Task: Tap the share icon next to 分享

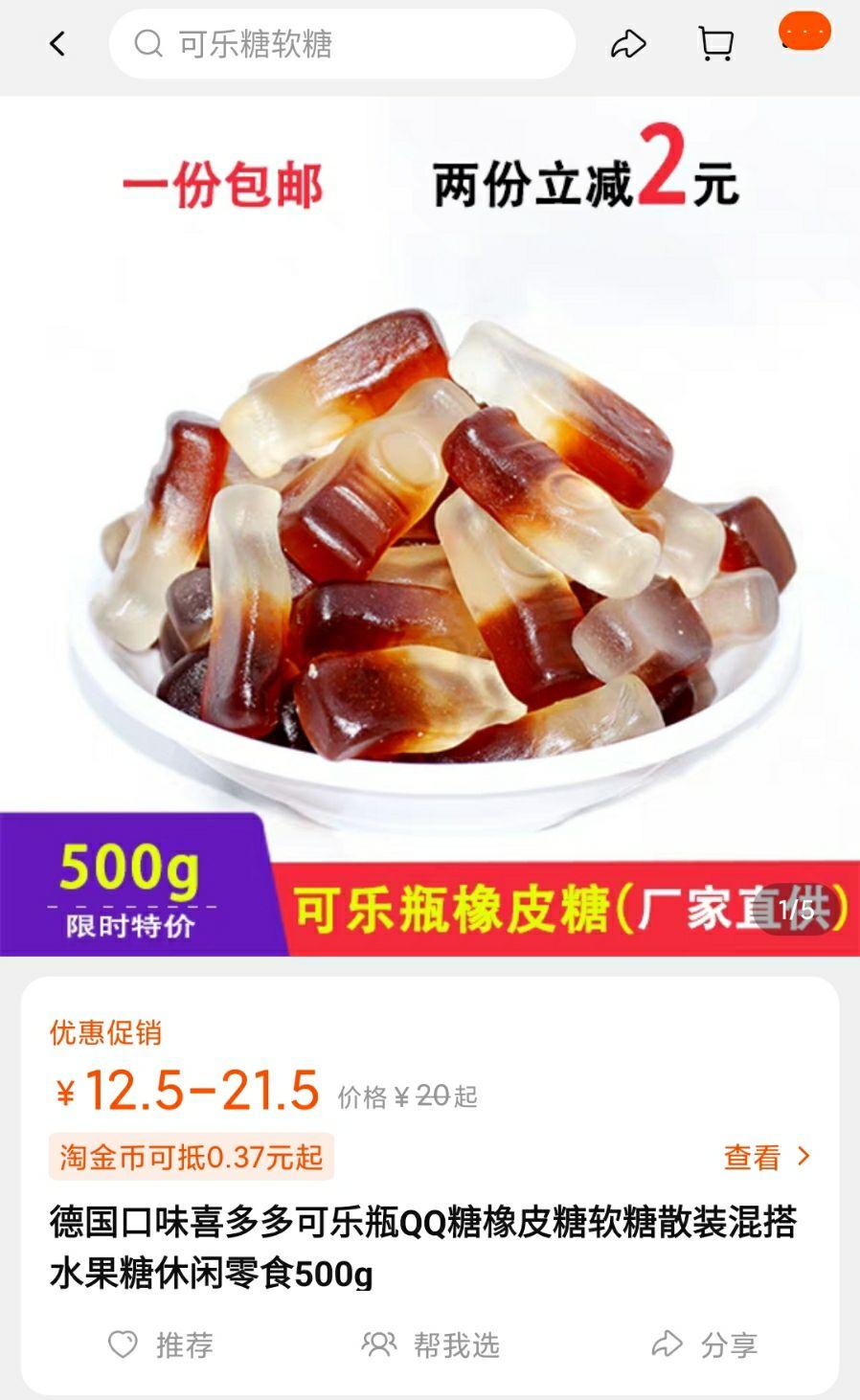Action: (668, 1344)
